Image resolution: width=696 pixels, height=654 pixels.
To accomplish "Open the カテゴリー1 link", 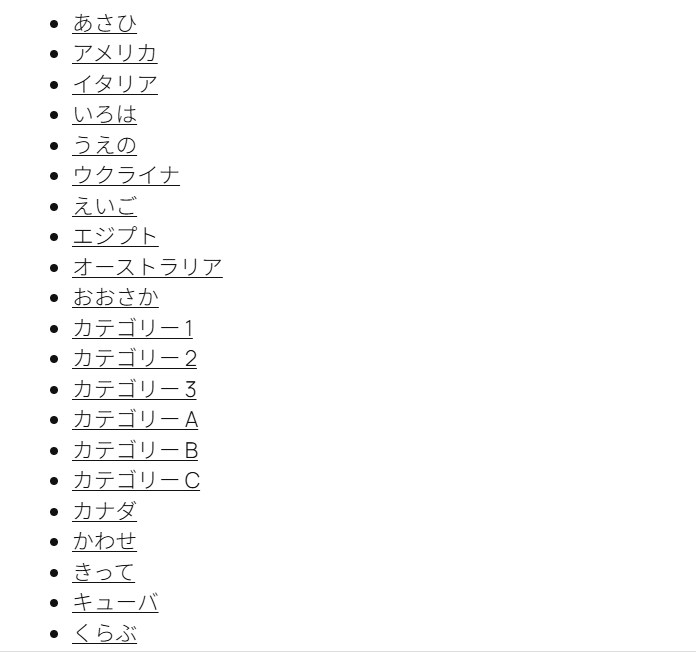I will [x=133, y=328].
